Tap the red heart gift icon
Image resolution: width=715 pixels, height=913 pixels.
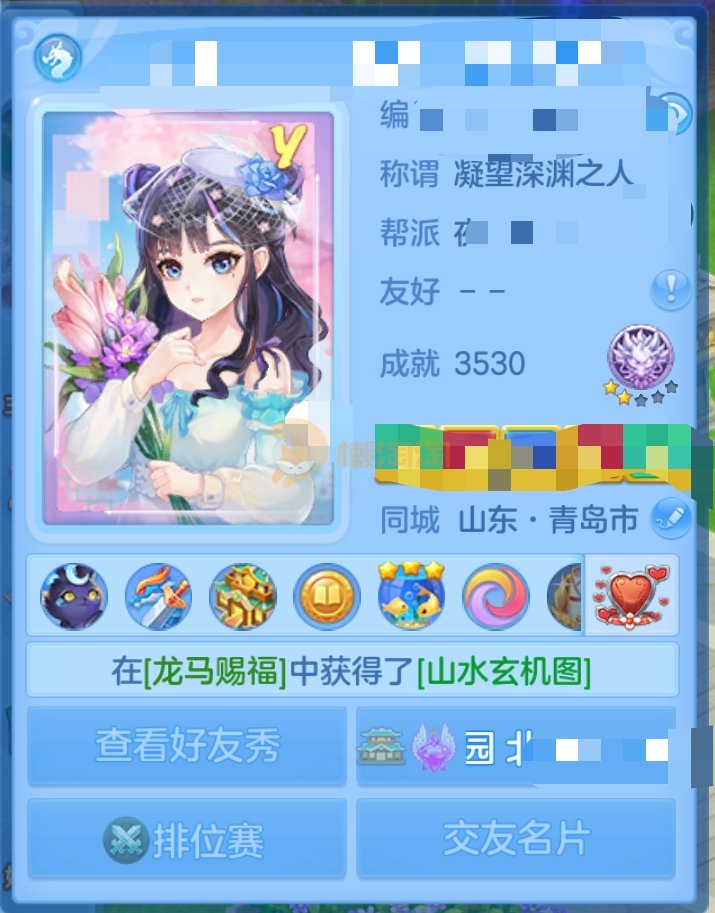click(x=630, y=596)
